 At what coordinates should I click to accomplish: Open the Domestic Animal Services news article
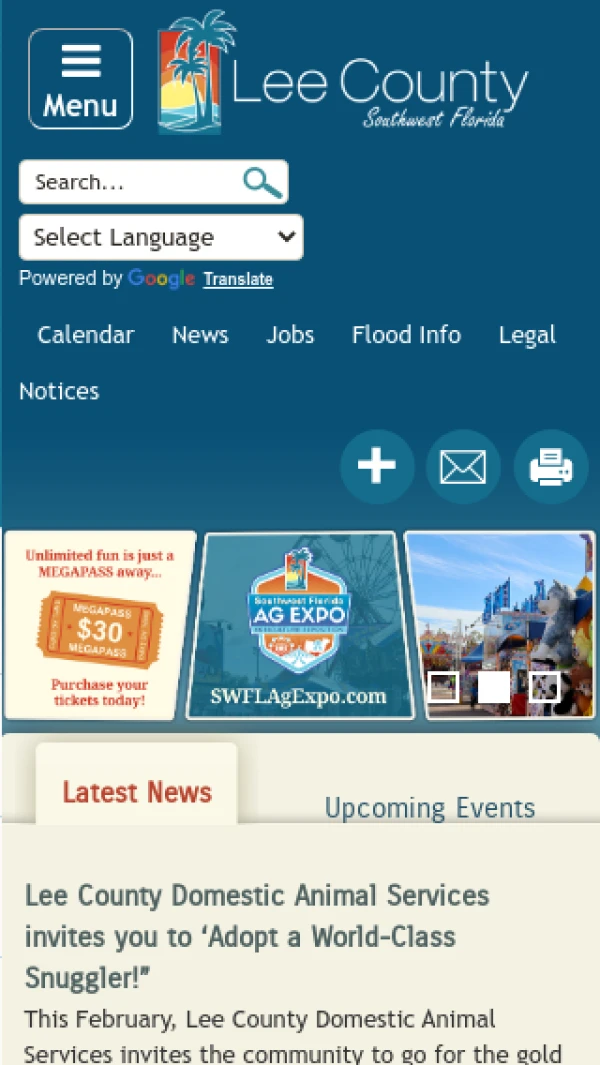[x=256, y=935]
